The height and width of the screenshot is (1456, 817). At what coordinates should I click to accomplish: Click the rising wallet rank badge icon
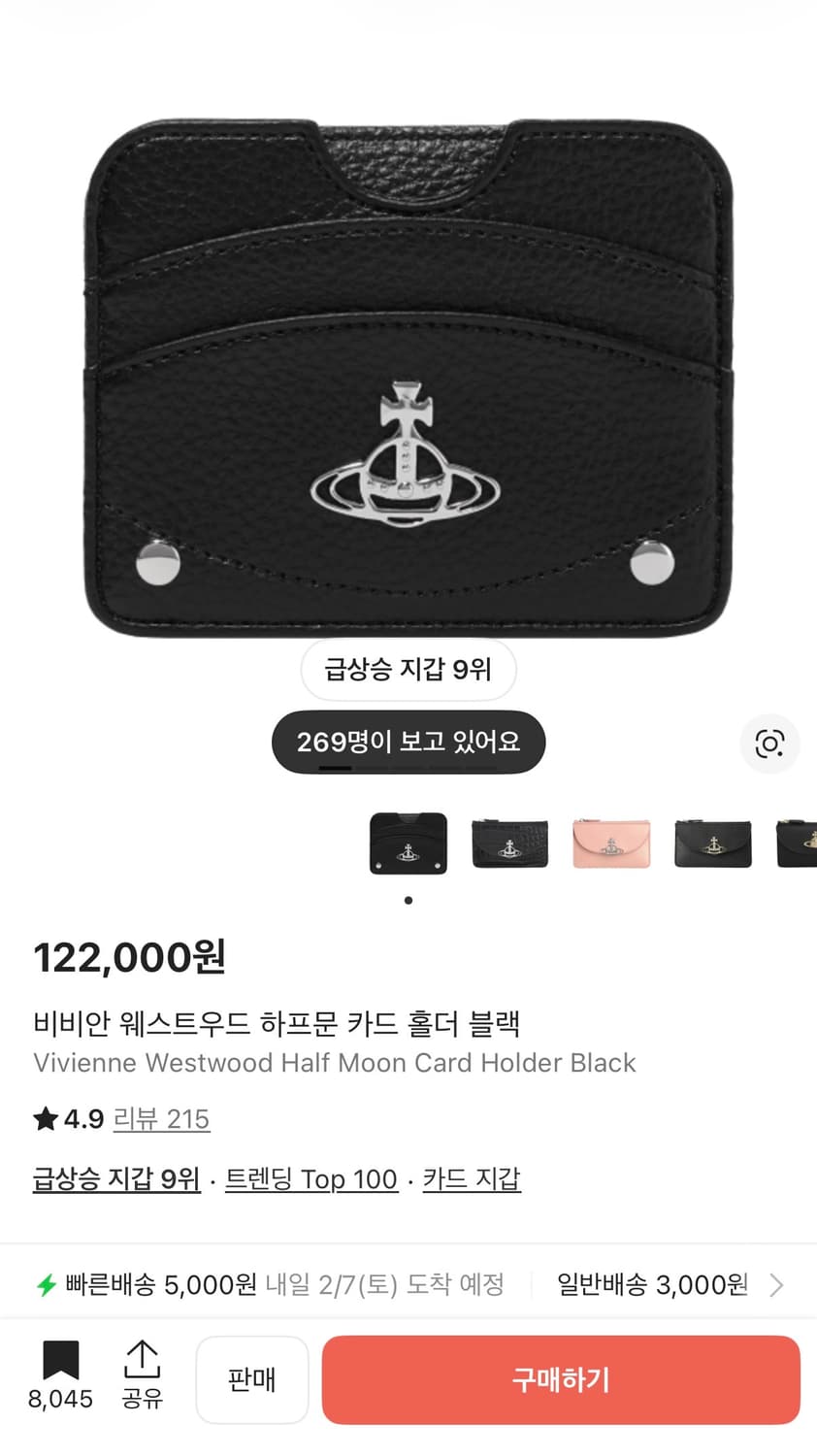coord(408,670)
